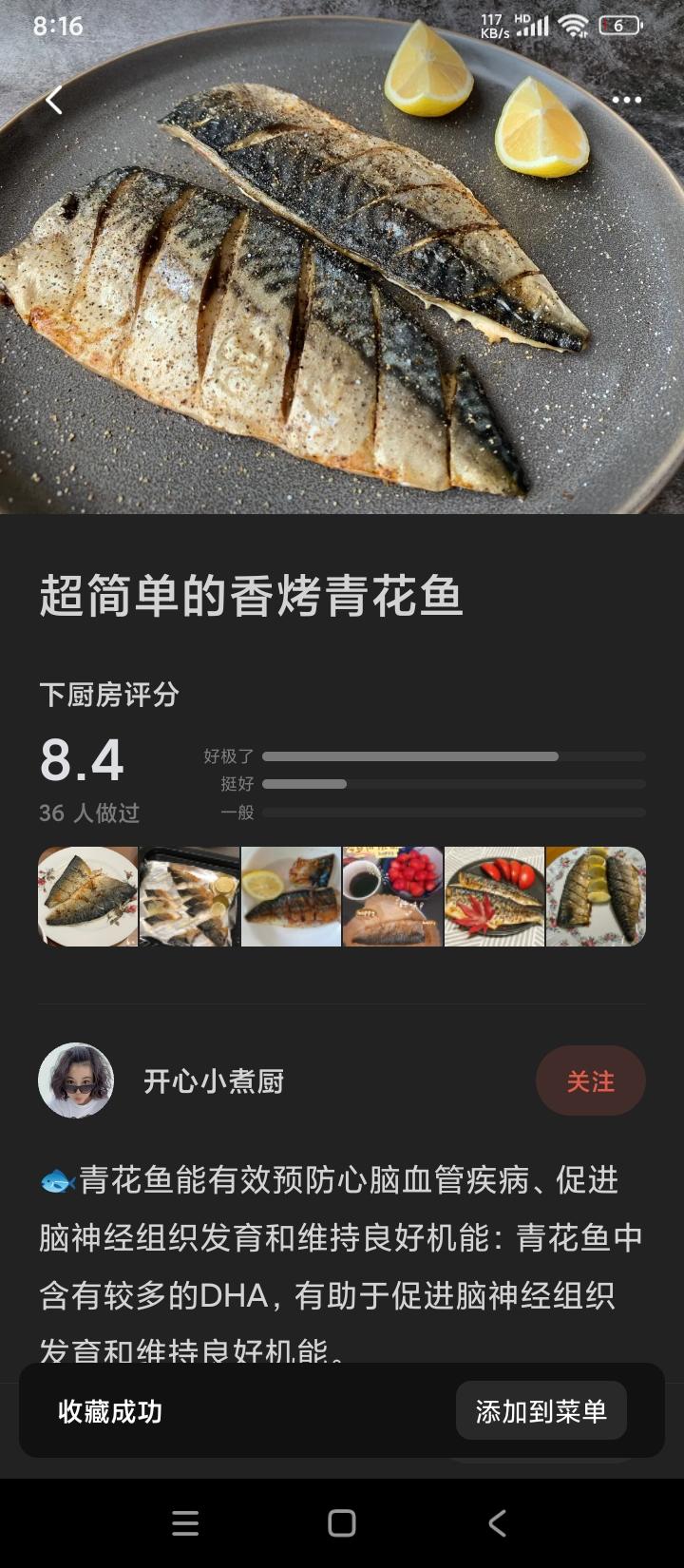Open the first cooked-dish photo thumbnail
Viewport: 684px width, 1568px height.
point(88,896)
